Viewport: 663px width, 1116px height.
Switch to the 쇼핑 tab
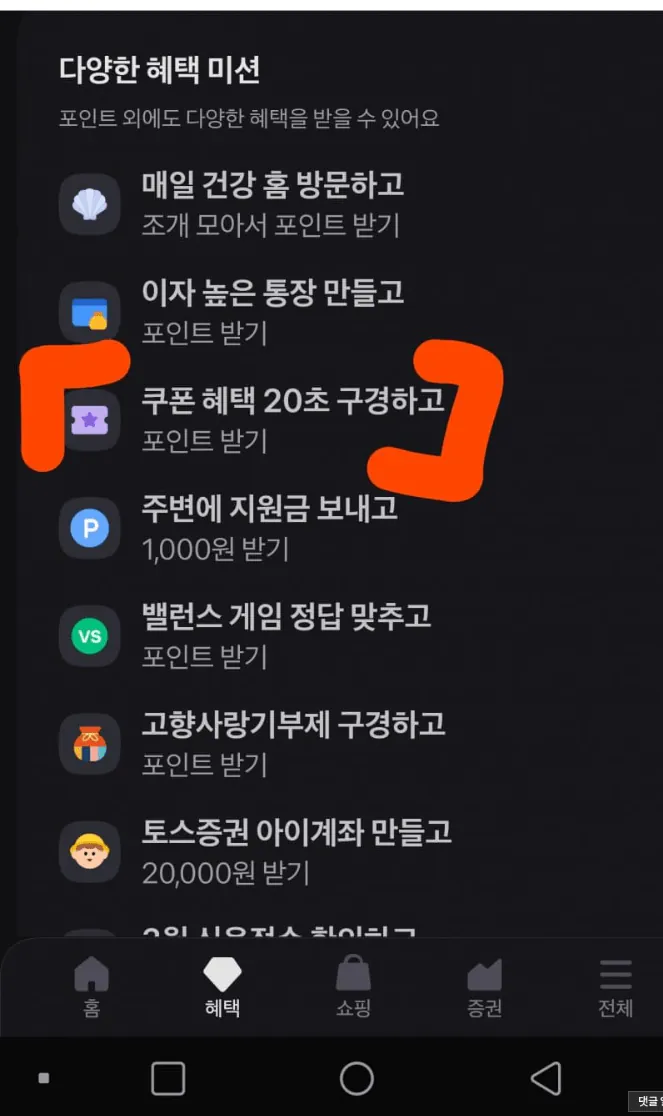[353, 987]
